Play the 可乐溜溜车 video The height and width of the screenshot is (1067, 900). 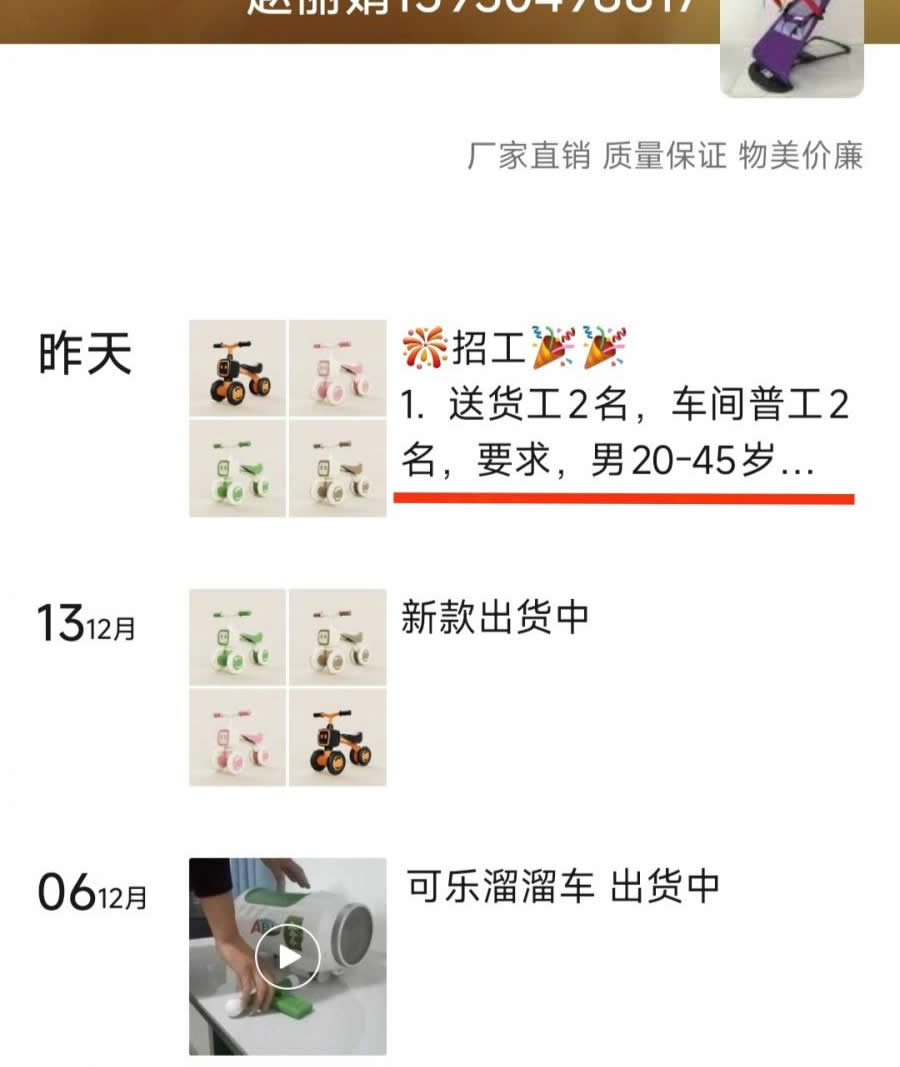(x=288, y=956)
